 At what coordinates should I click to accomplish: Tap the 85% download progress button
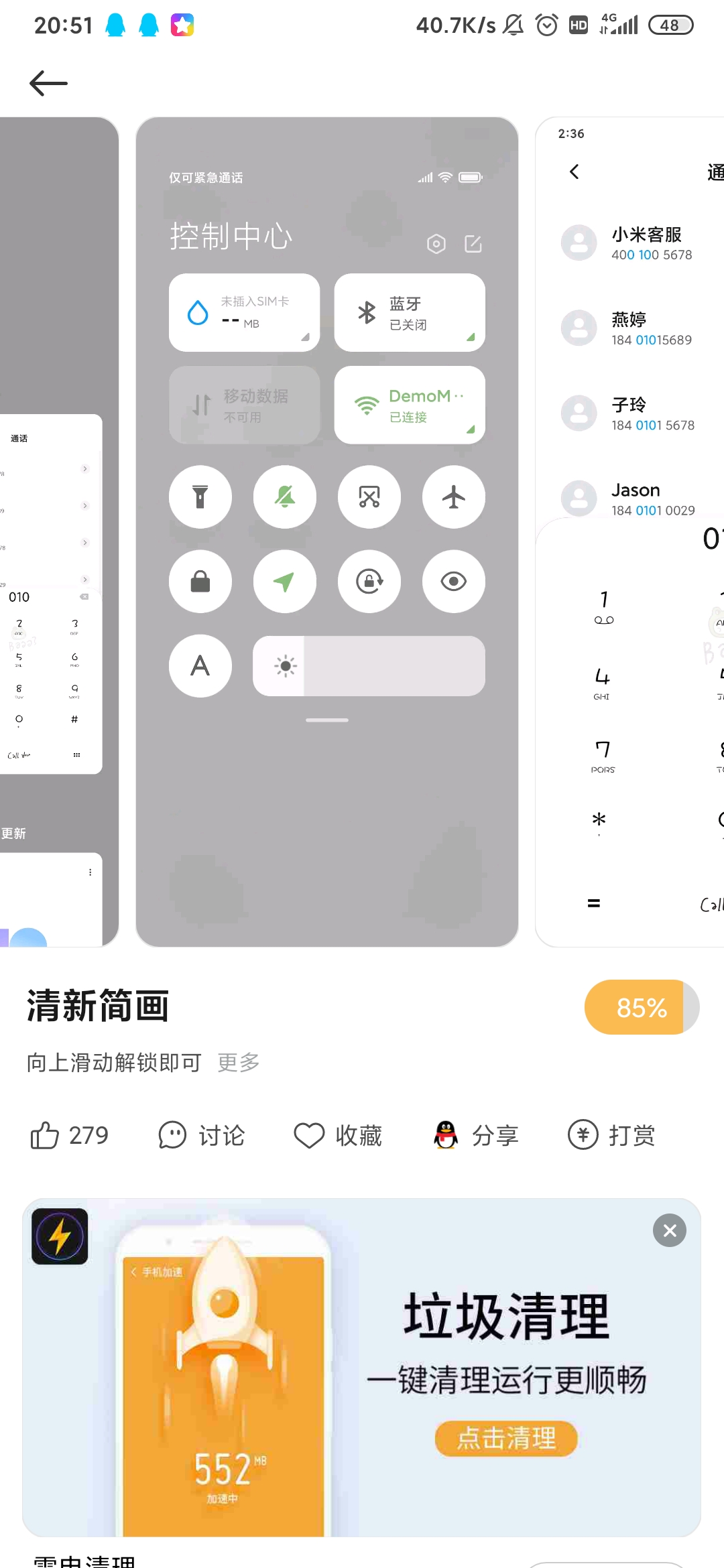[x=642, y=1007]
